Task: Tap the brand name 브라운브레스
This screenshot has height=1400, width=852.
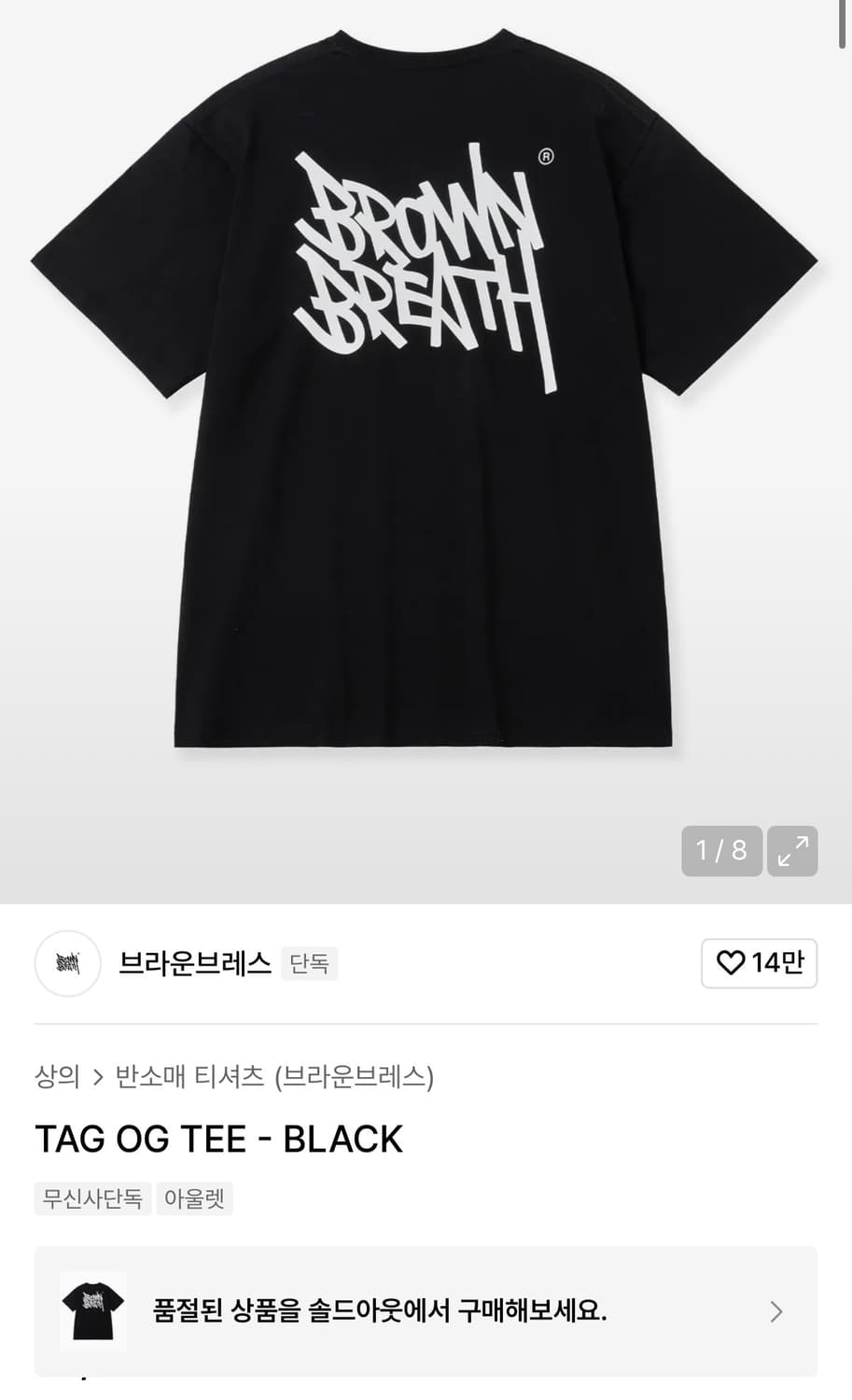Action: (x=195, y=963)
